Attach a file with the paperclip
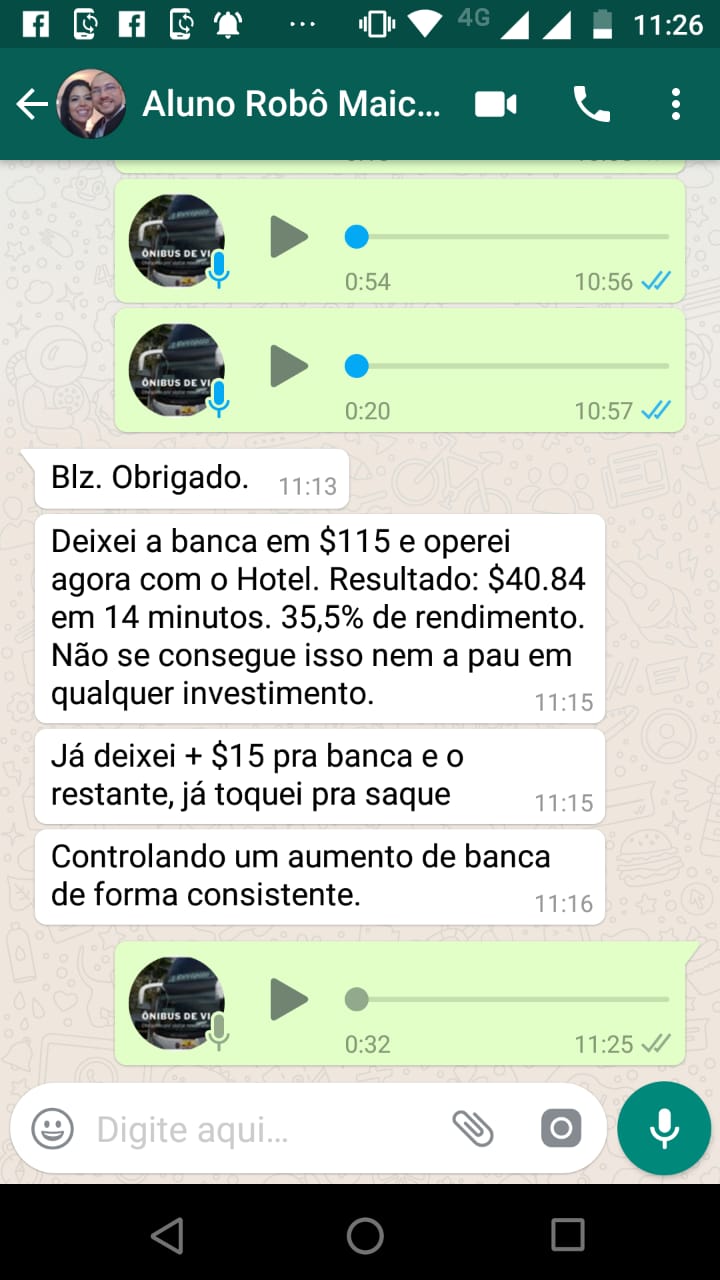Viewport: 720px width, 1280px height. coord(473,1130)
